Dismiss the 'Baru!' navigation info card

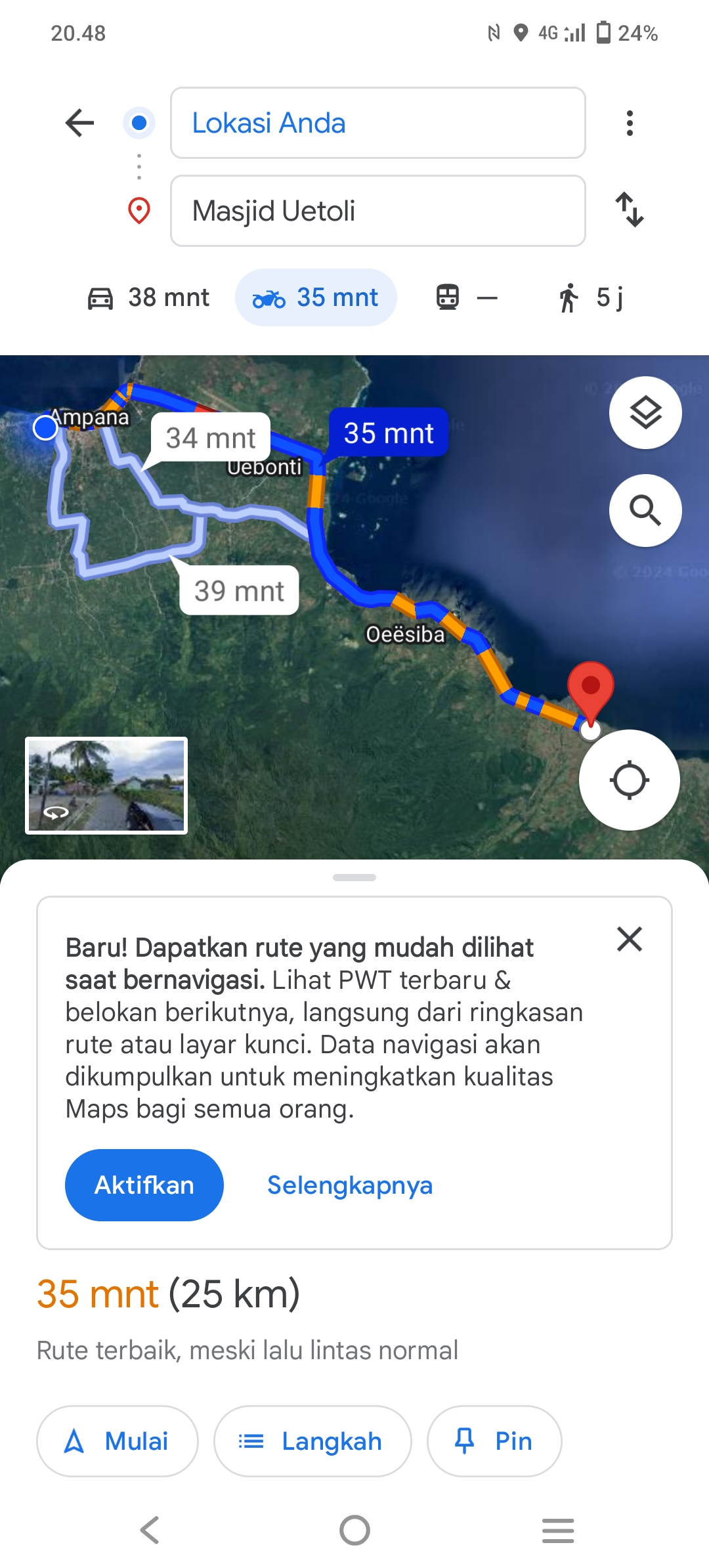(630, 939)
